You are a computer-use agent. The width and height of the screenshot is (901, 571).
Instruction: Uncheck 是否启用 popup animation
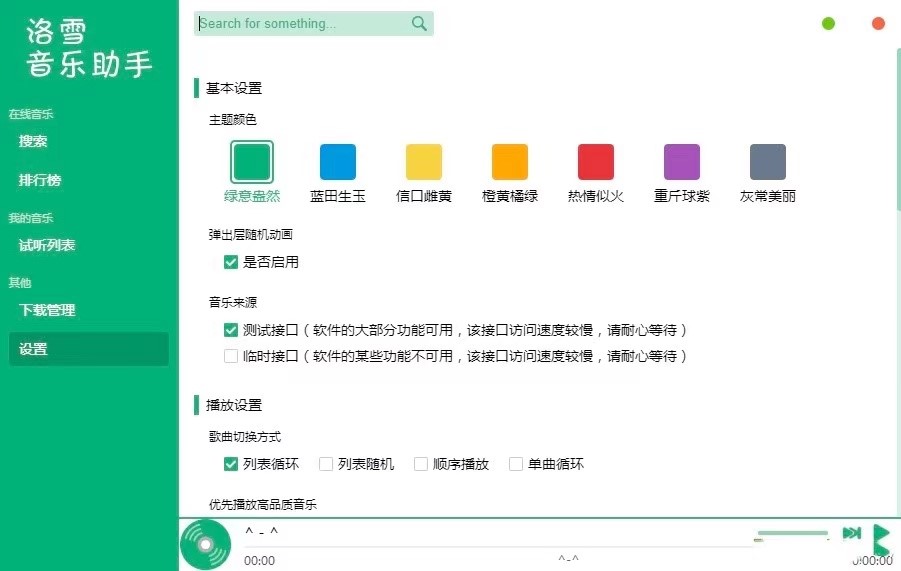(231, 263)
